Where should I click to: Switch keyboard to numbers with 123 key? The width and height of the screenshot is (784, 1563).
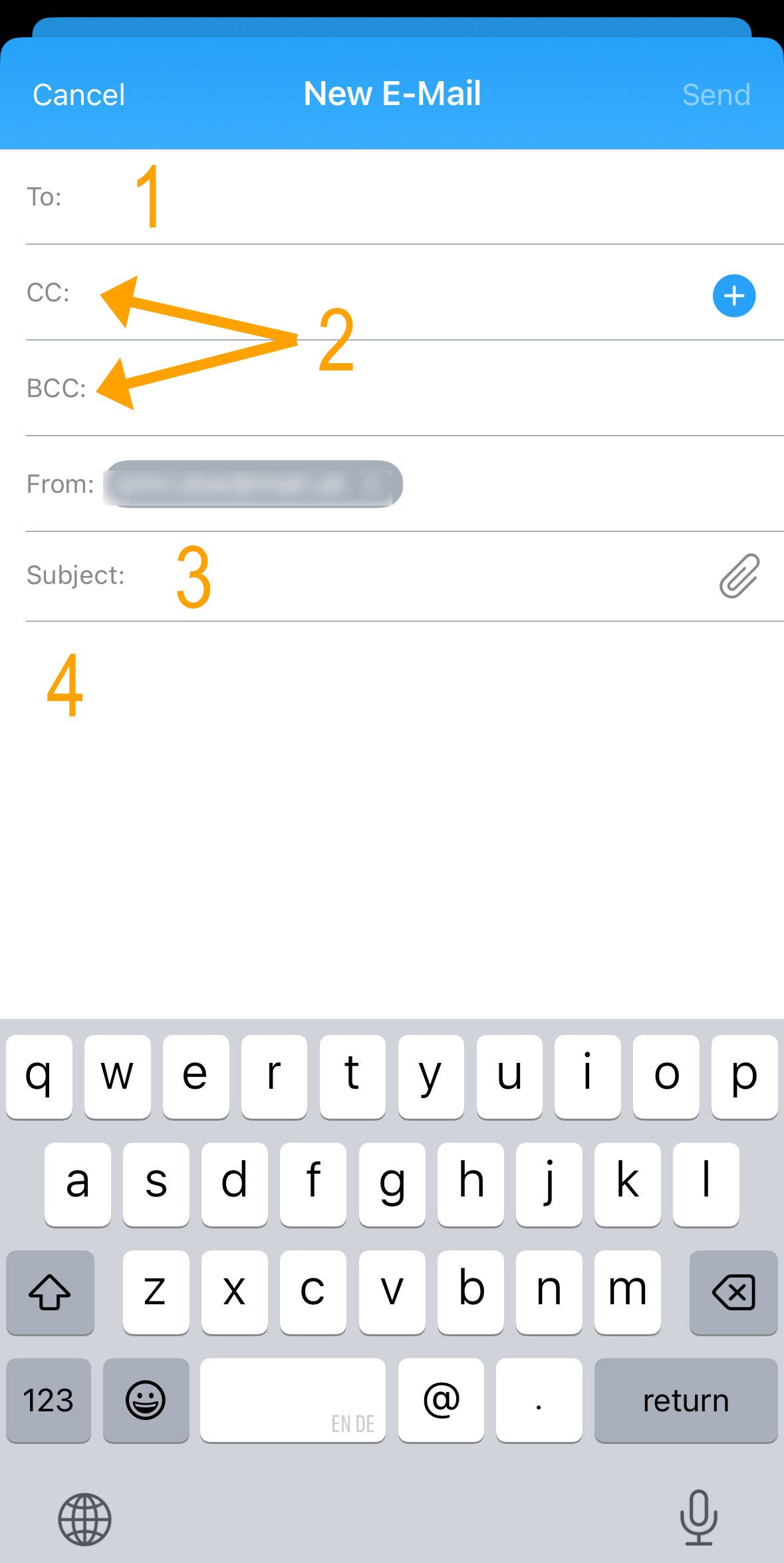click(49, 1400)
